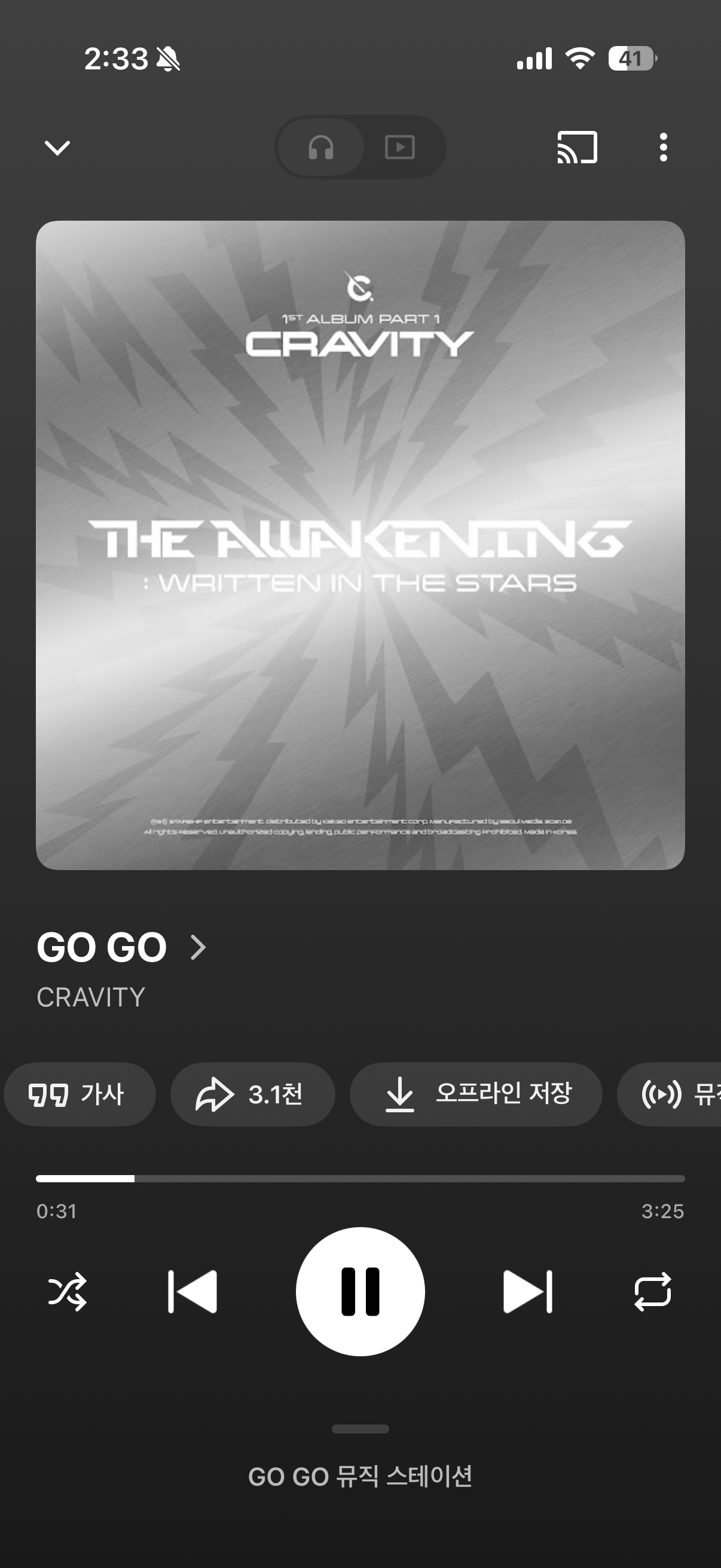This screenshot has height=1568, width=721.
Task: Share the song via the 3.1천 button
Action: coord(253,1094)
